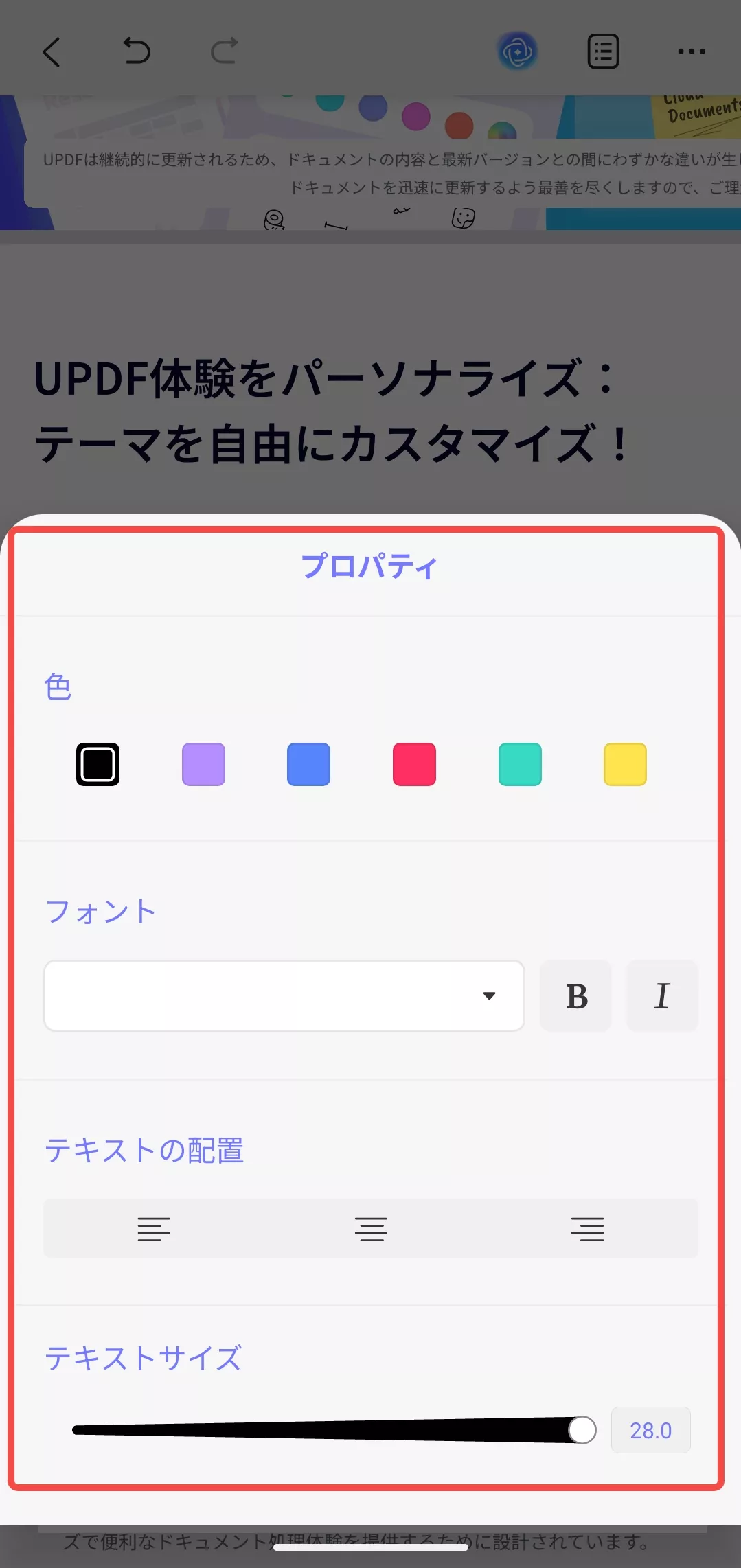Apply center text alignment

pos(371,1228)
